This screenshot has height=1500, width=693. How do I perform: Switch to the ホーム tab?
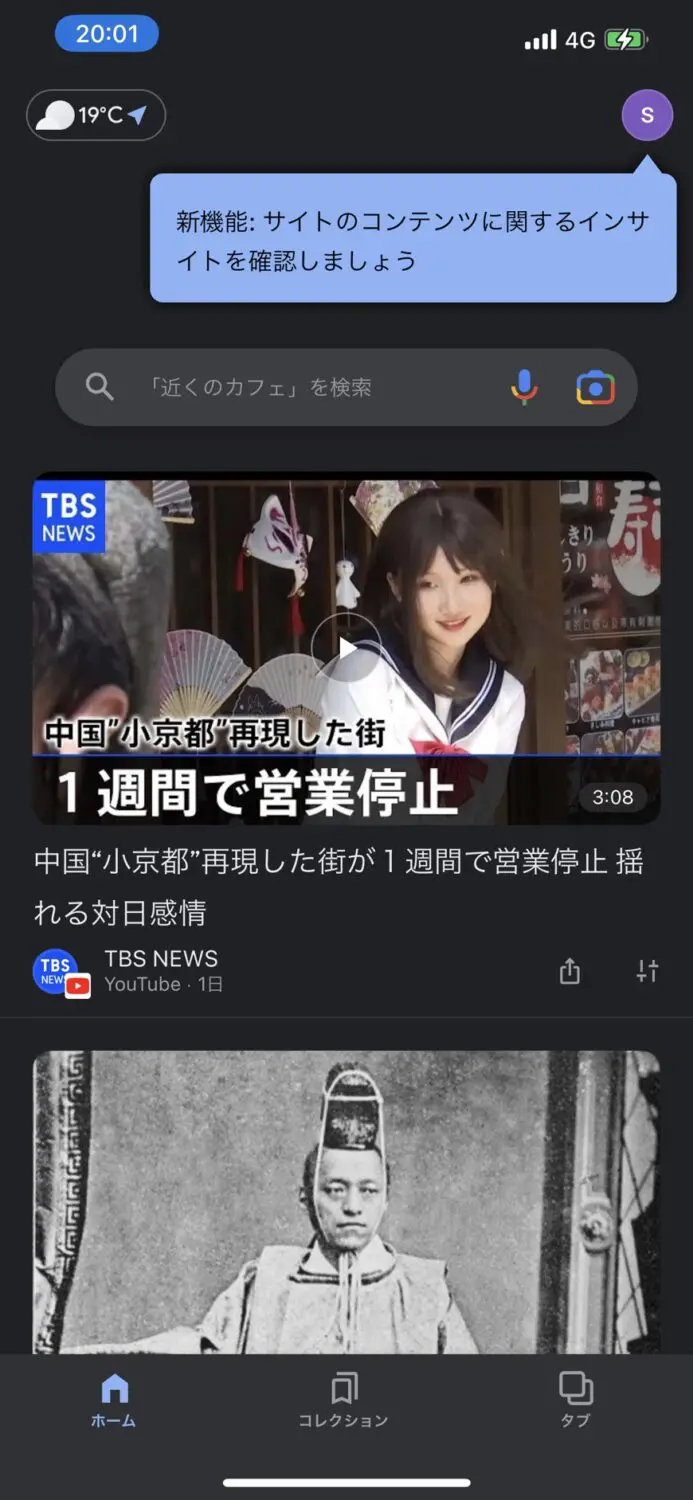click(114, 1400)
